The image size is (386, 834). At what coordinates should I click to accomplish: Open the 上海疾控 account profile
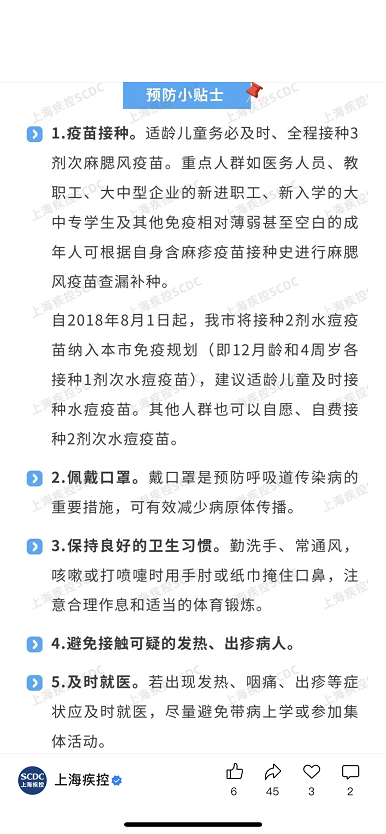pos(70,780)
